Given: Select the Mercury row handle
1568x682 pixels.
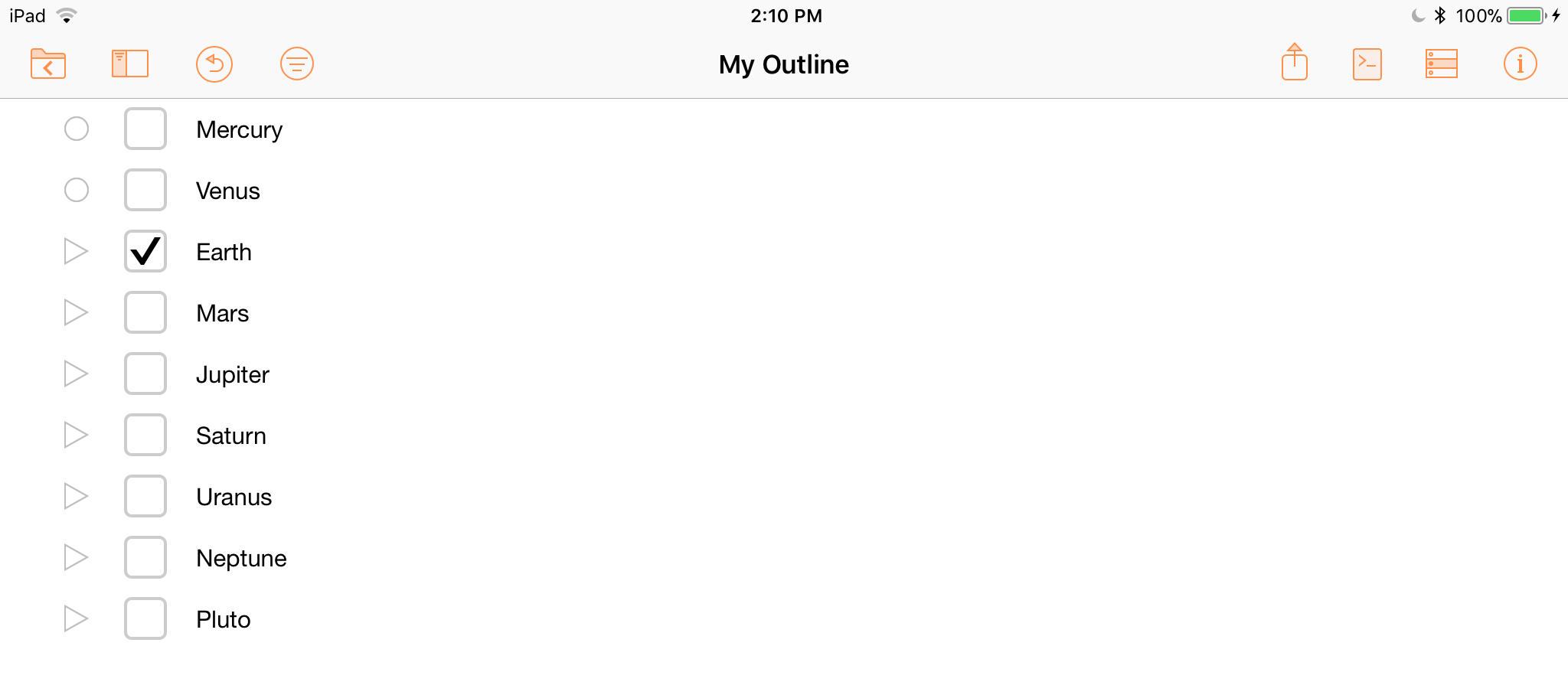Looking at the screenshot, I should click(x=77, y=129).
